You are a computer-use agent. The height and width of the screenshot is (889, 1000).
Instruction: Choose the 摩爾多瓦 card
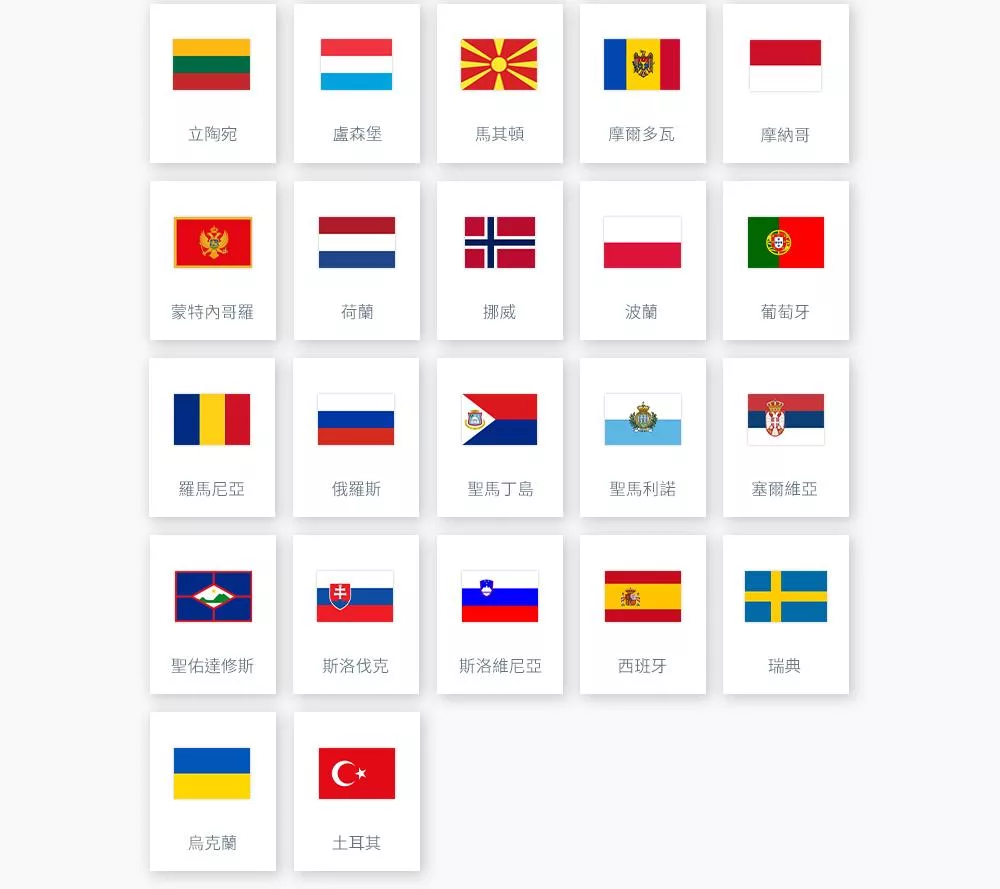point(643,84)
